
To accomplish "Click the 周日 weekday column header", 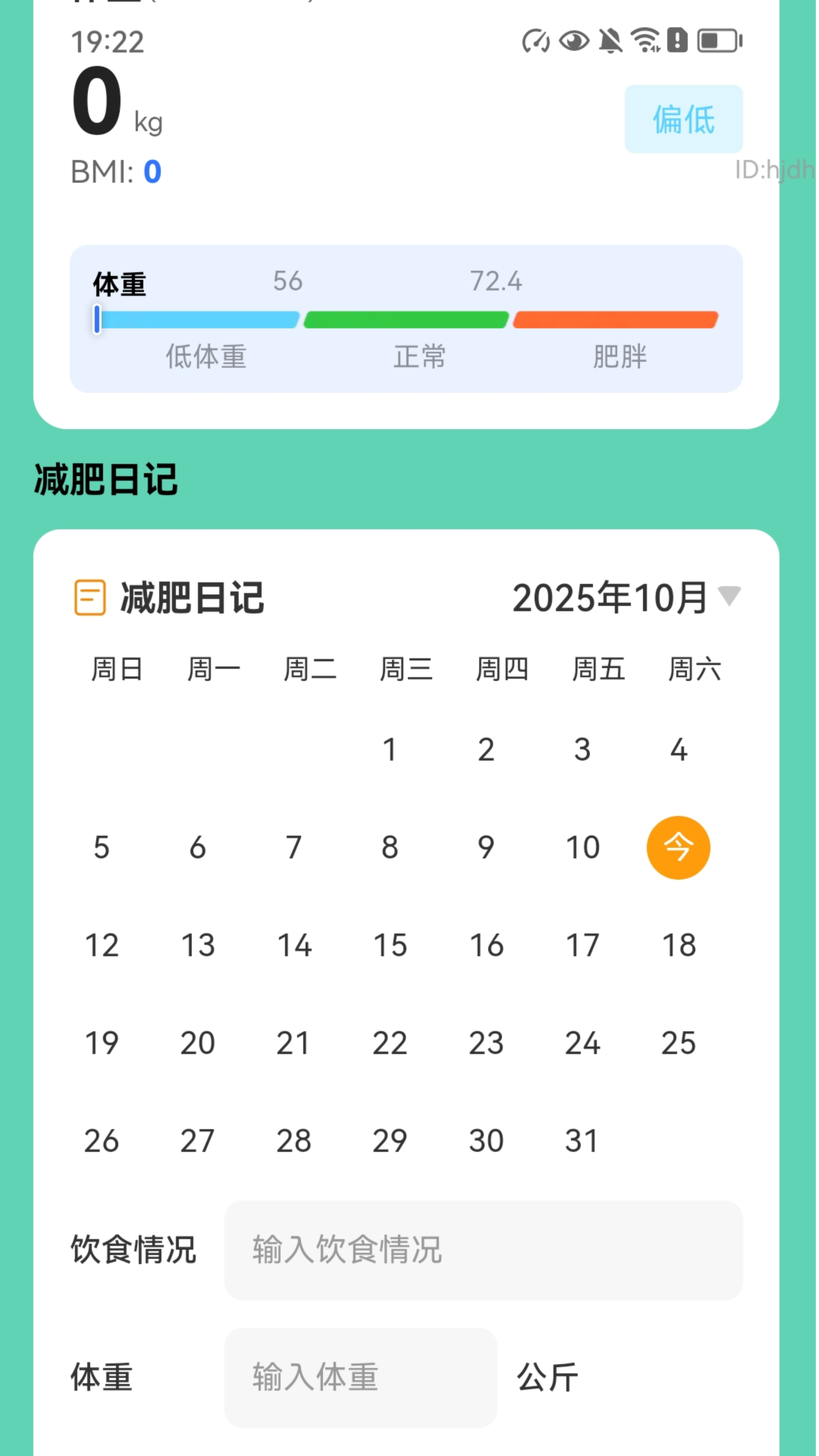I will (x=118, y=668).
